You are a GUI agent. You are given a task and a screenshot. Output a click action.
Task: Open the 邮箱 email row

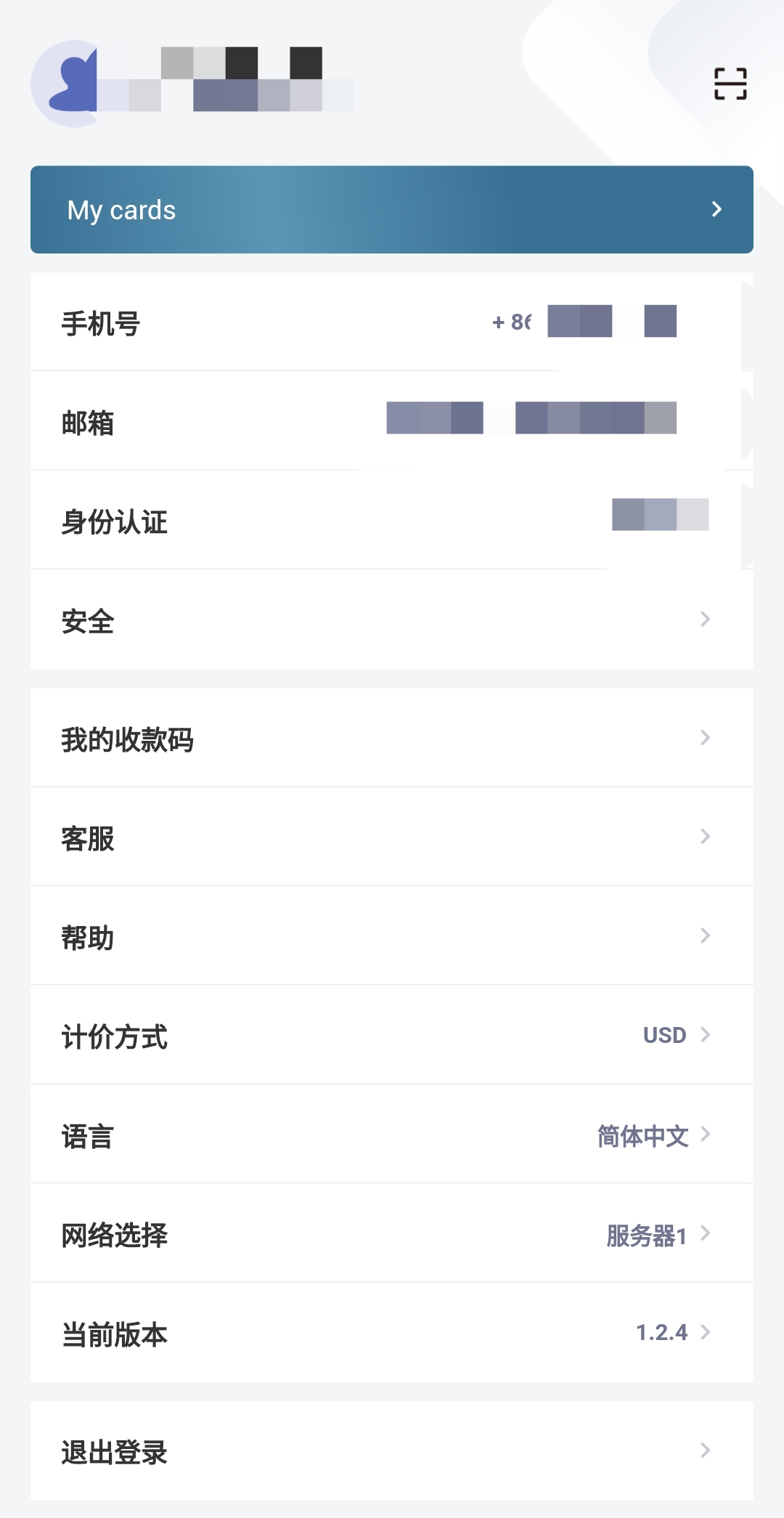[x=392, y=421]
